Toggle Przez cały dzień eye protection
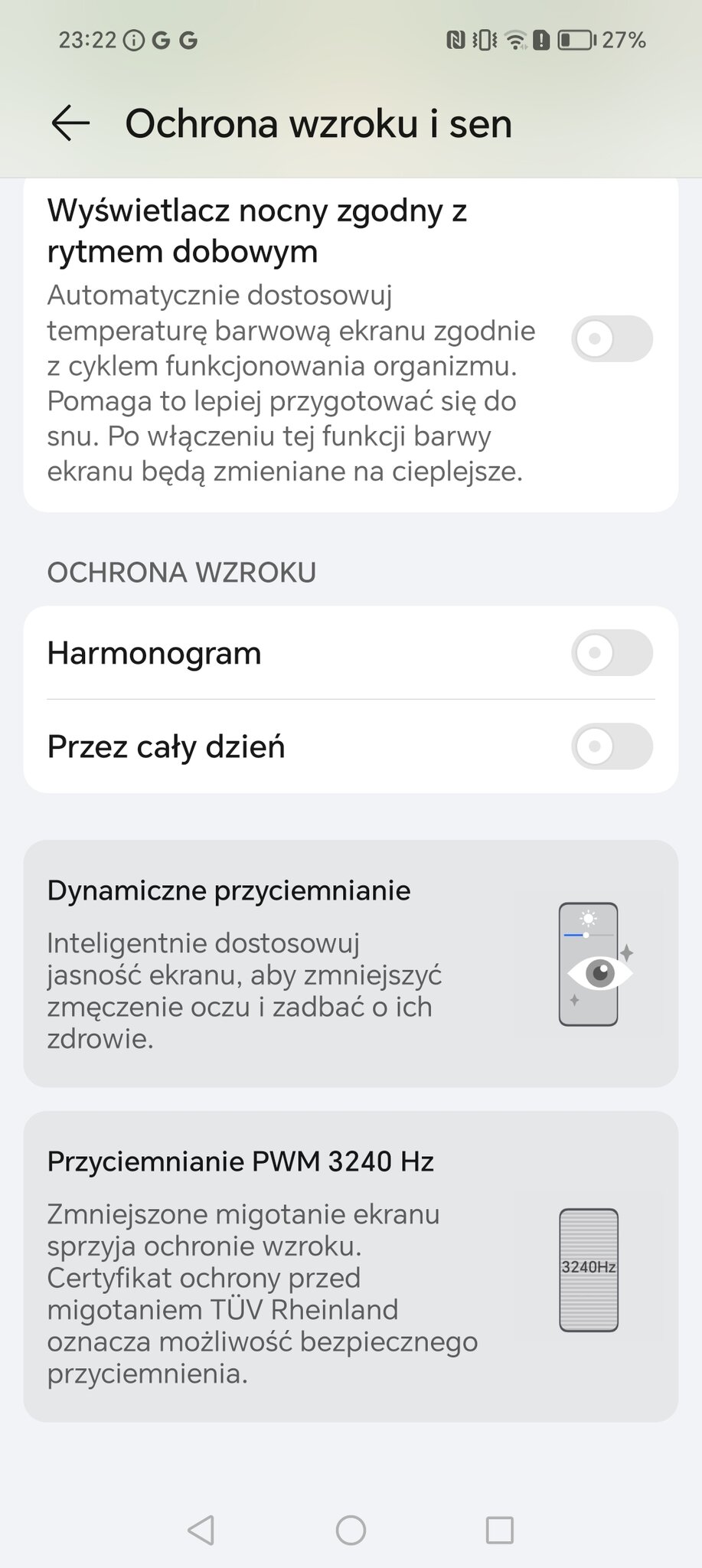This screenshot has width=702, height=1568. [x=612, y=746]
